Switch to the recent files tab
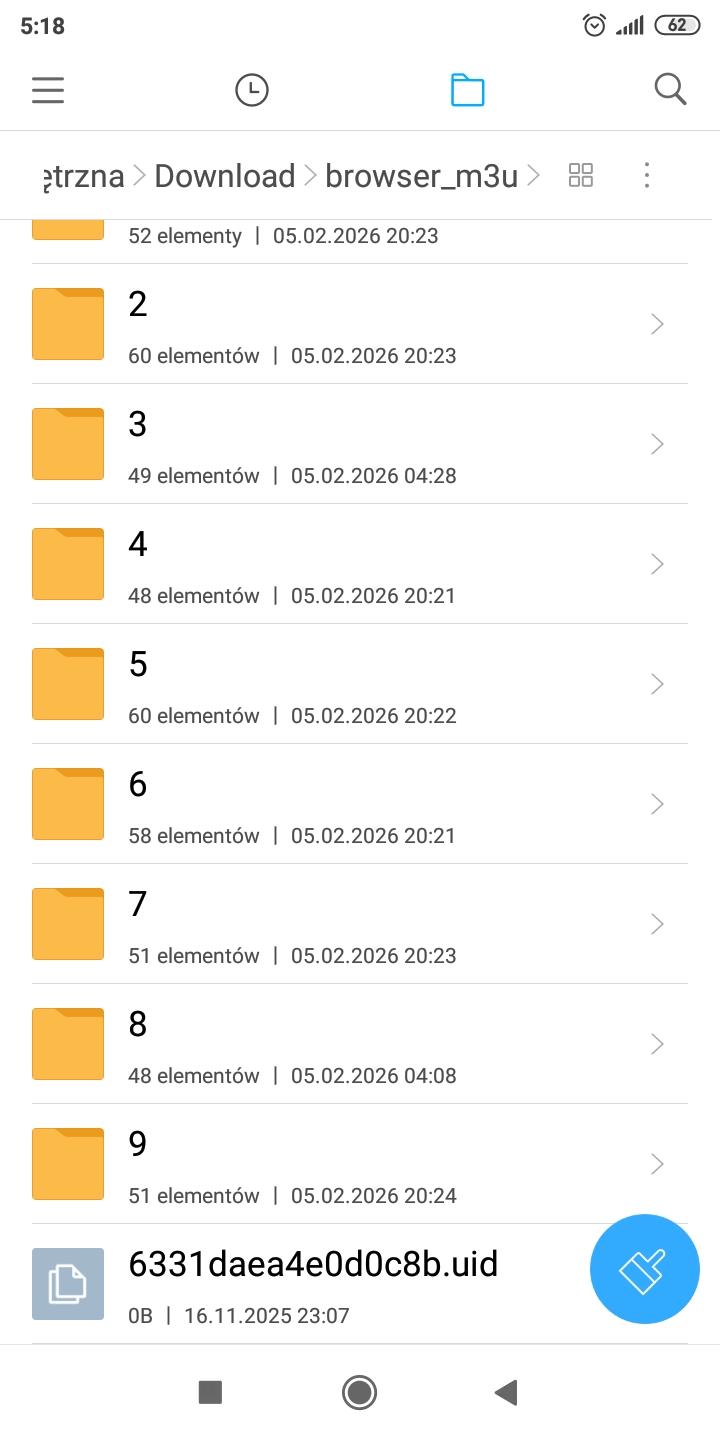This screenshot has height=1440, width=720. tap(252, 90)
